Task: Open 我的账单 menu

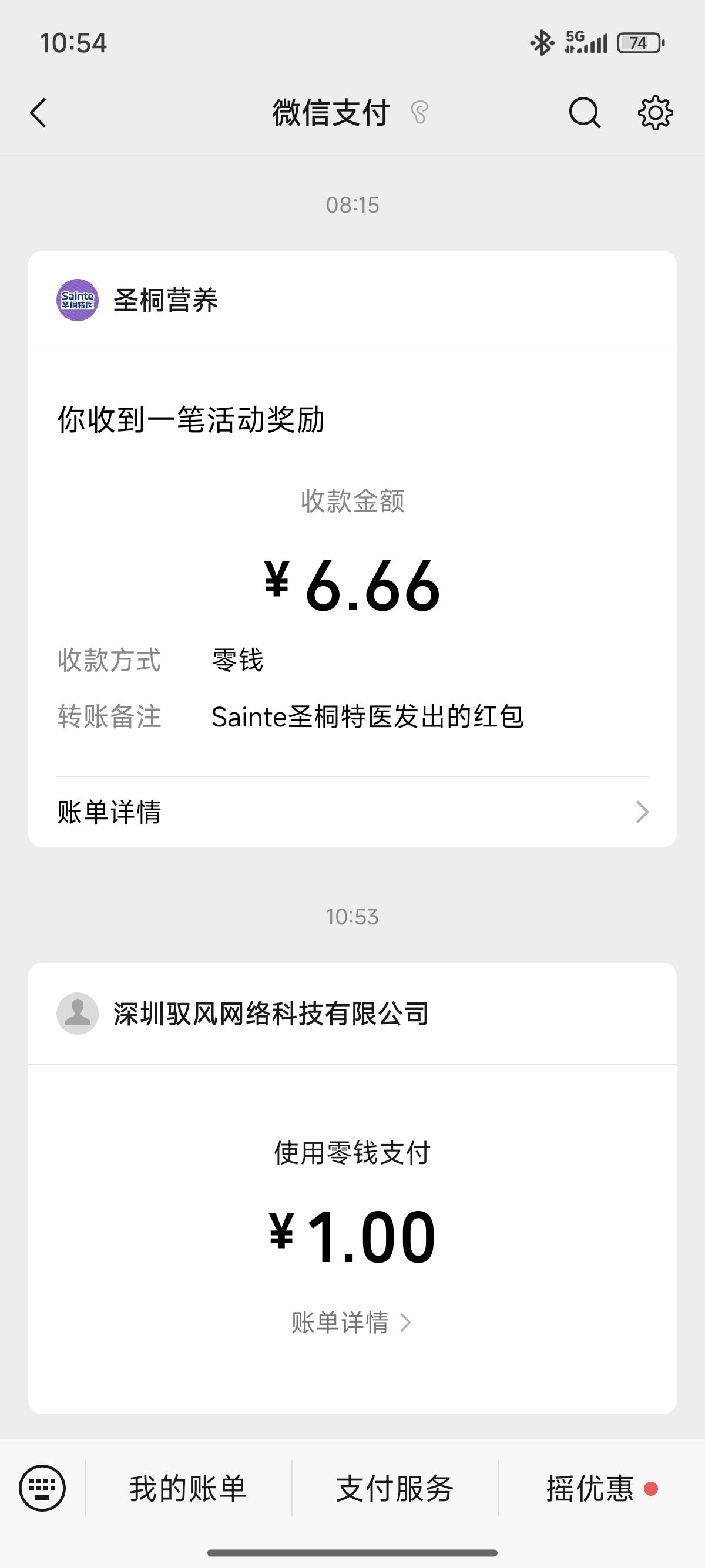Action: click(188, 1488)
